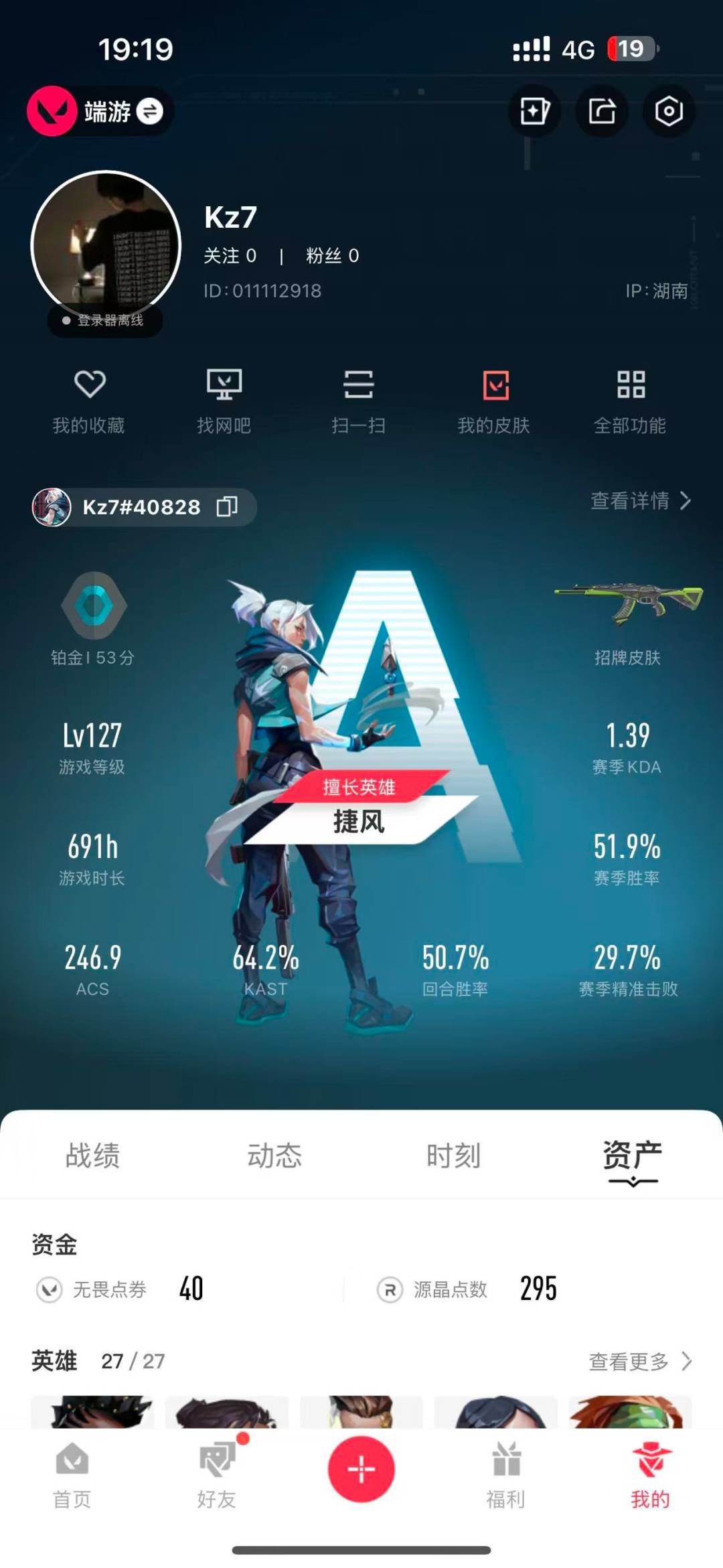Open 查看详情 stats details
The image size is (723, 1568).
pyautogui.click(x=640, y=500)
